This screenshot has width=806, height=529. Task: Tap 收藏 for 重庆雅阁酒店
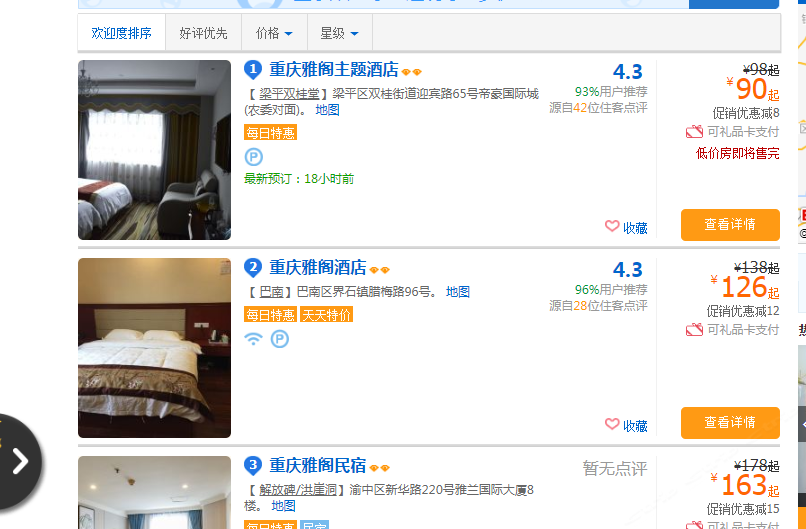point(627,426)
